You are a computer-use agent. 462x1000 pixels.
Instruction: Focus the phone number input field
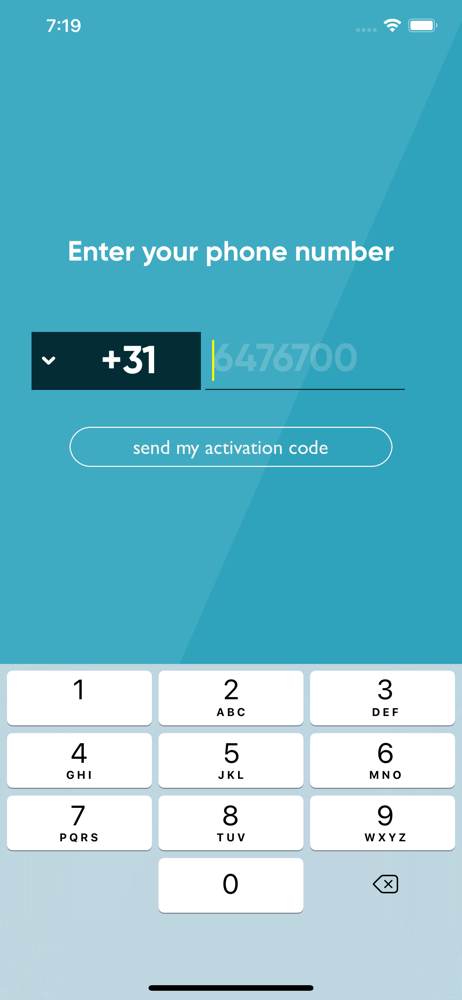click(x=305, y=360)
